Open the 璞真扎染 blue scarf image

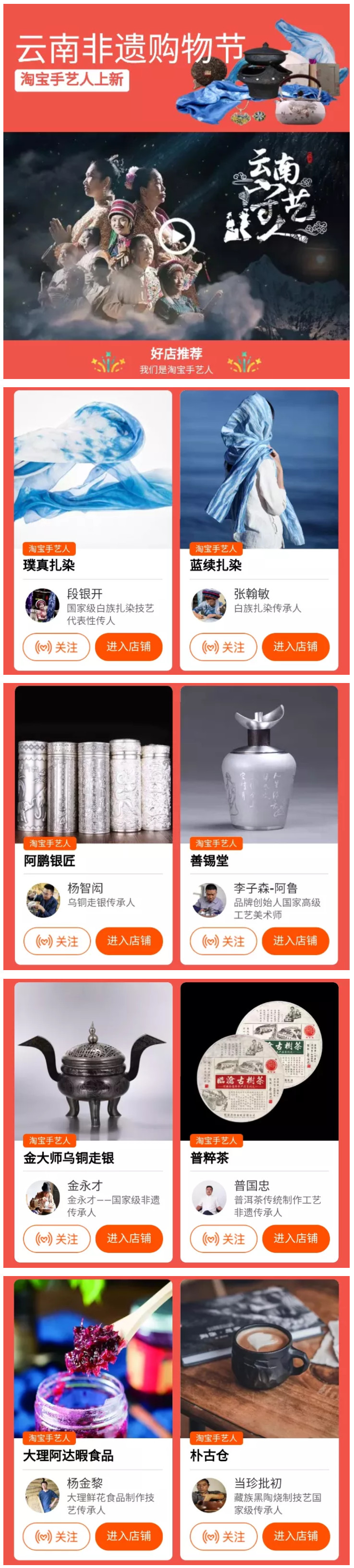pyautogui.click(x=93, y=468)
